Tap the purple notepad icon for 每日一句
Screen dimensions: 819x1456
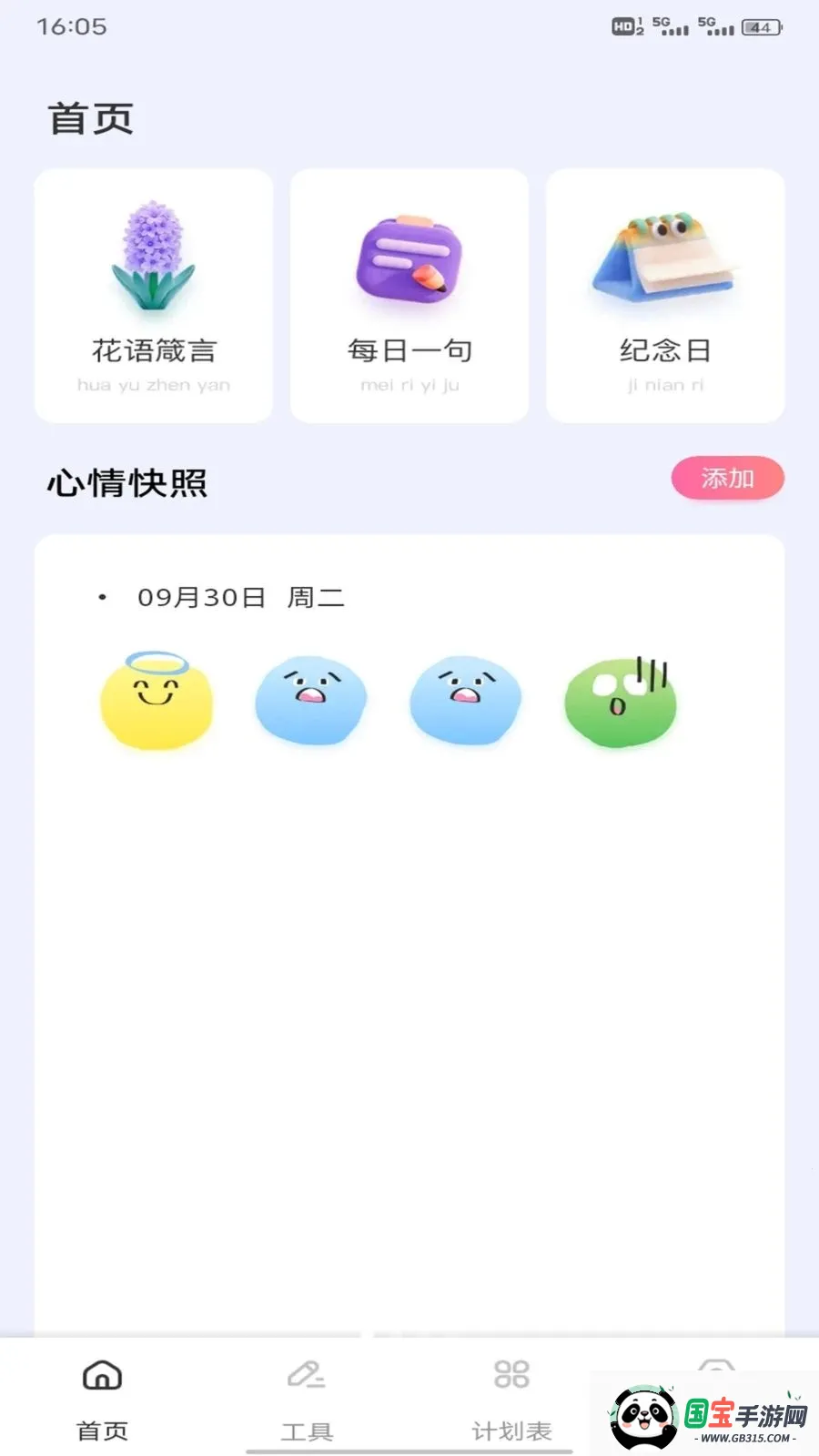[409, 259]
